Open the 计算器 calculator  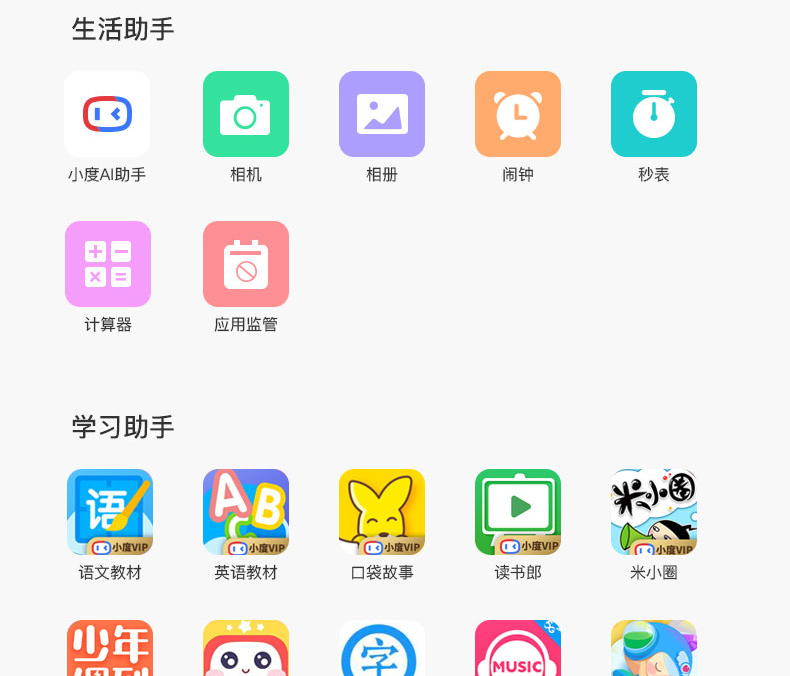(108, 264)
